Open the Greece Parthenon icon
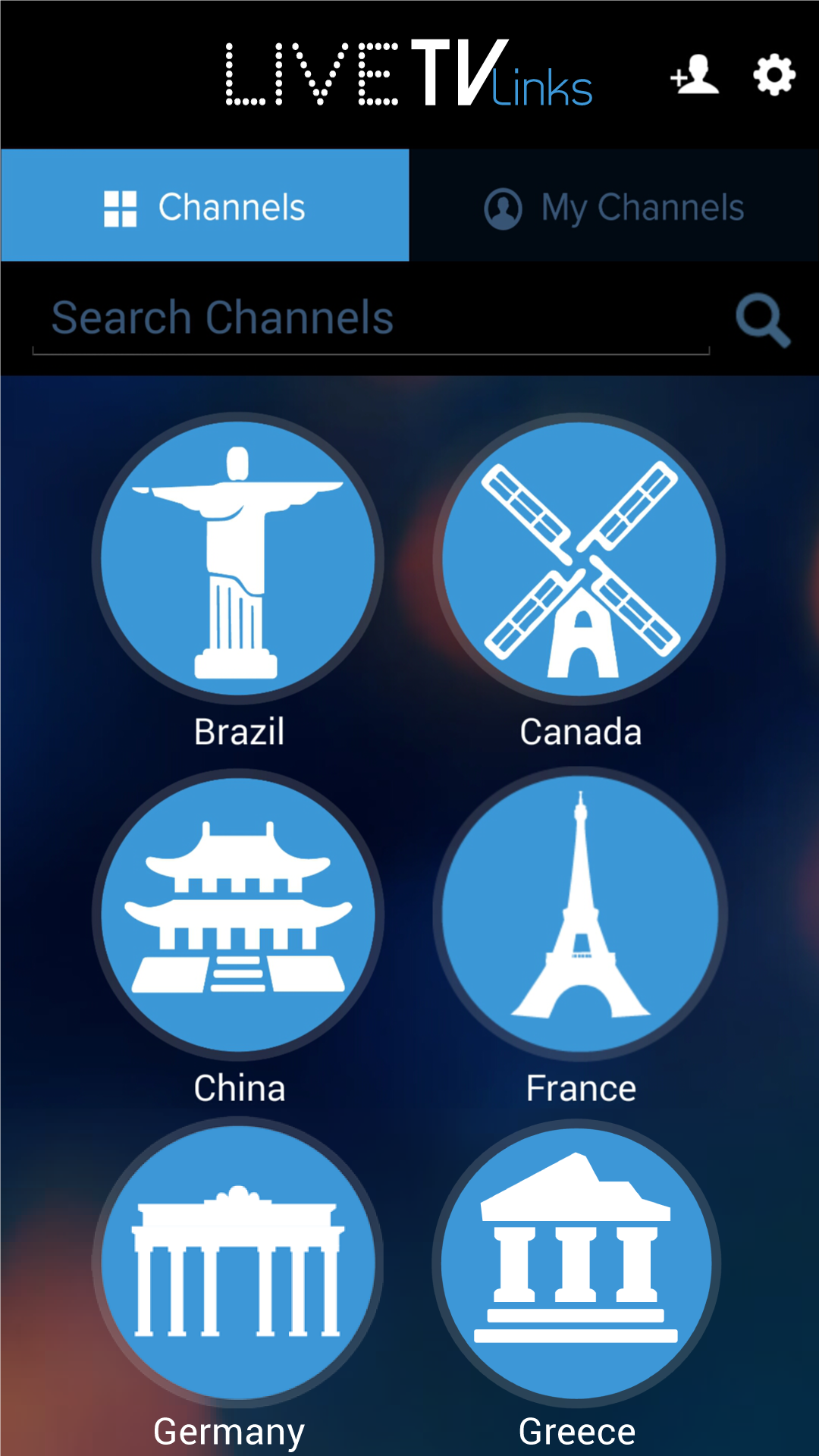Screen dimensions: 819x1456 580,1259
